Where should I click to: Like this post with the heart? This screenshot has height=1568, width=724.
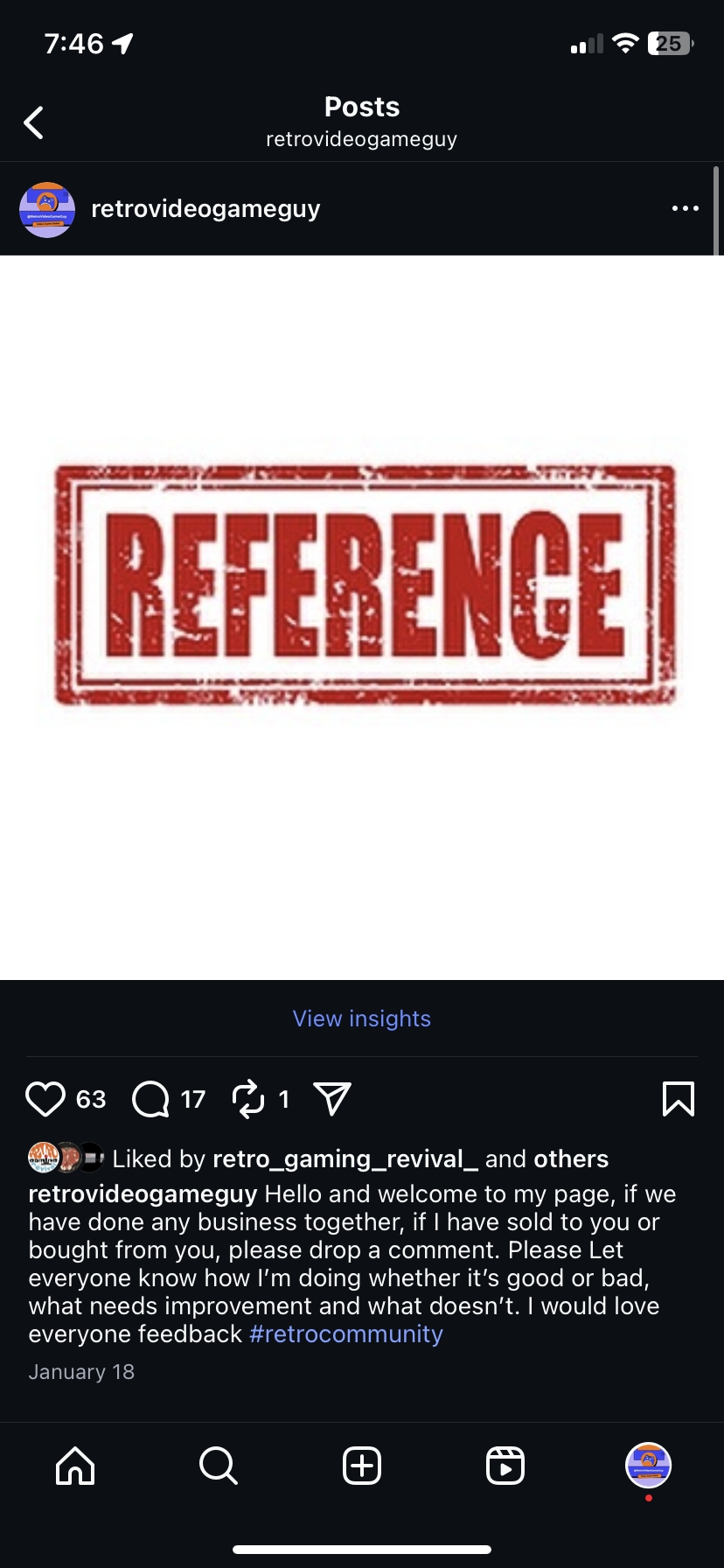pos(45,1099)
